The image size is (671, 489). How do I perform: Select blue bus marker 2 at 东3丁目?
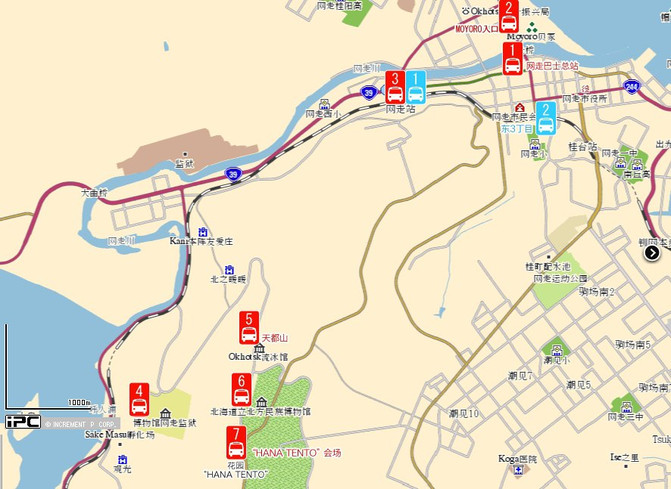click(546, 118)
